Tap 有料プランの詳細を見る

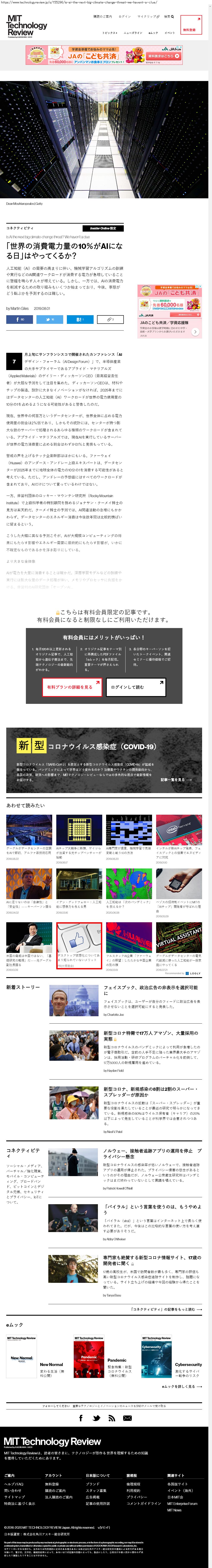(x=70, y=687)
